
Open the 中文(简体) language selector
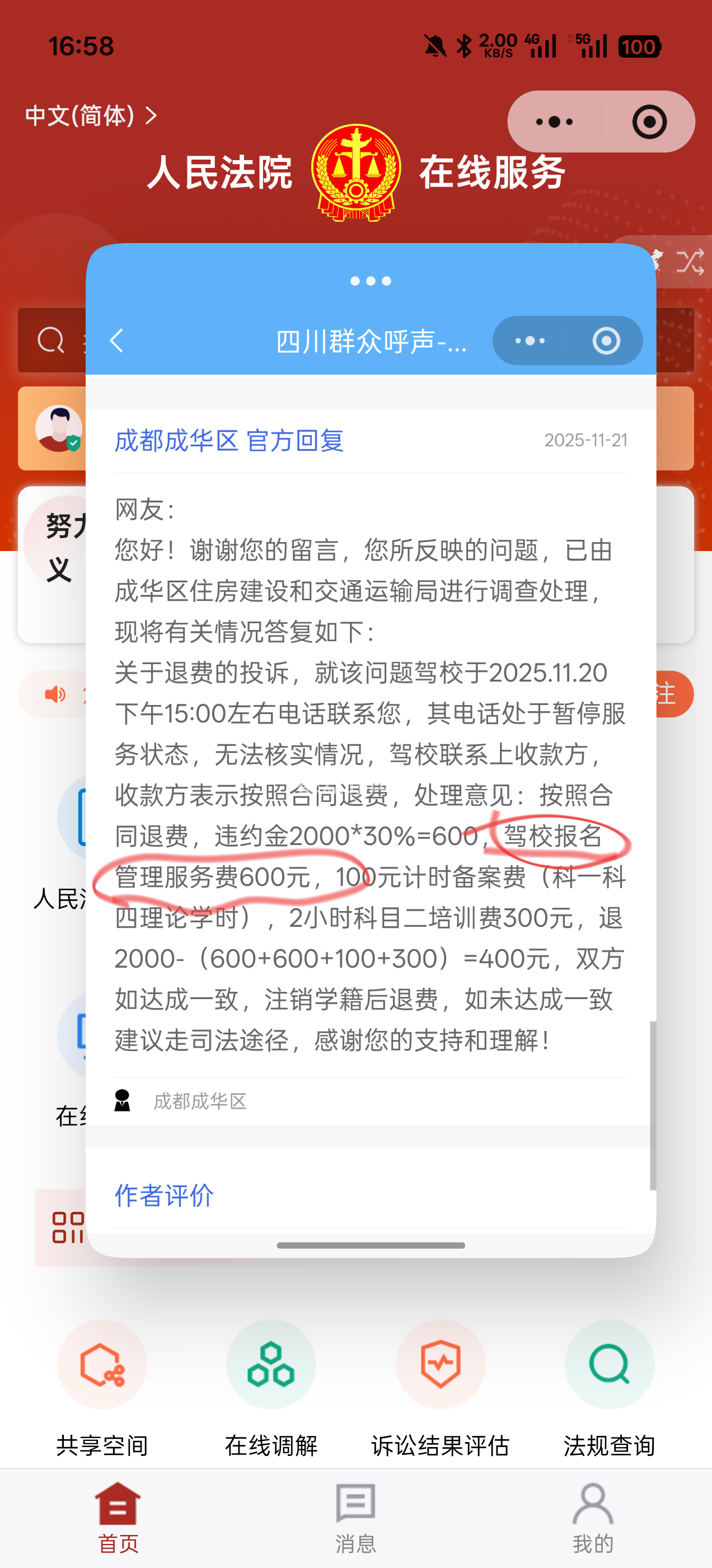click(x=91, y=116)
